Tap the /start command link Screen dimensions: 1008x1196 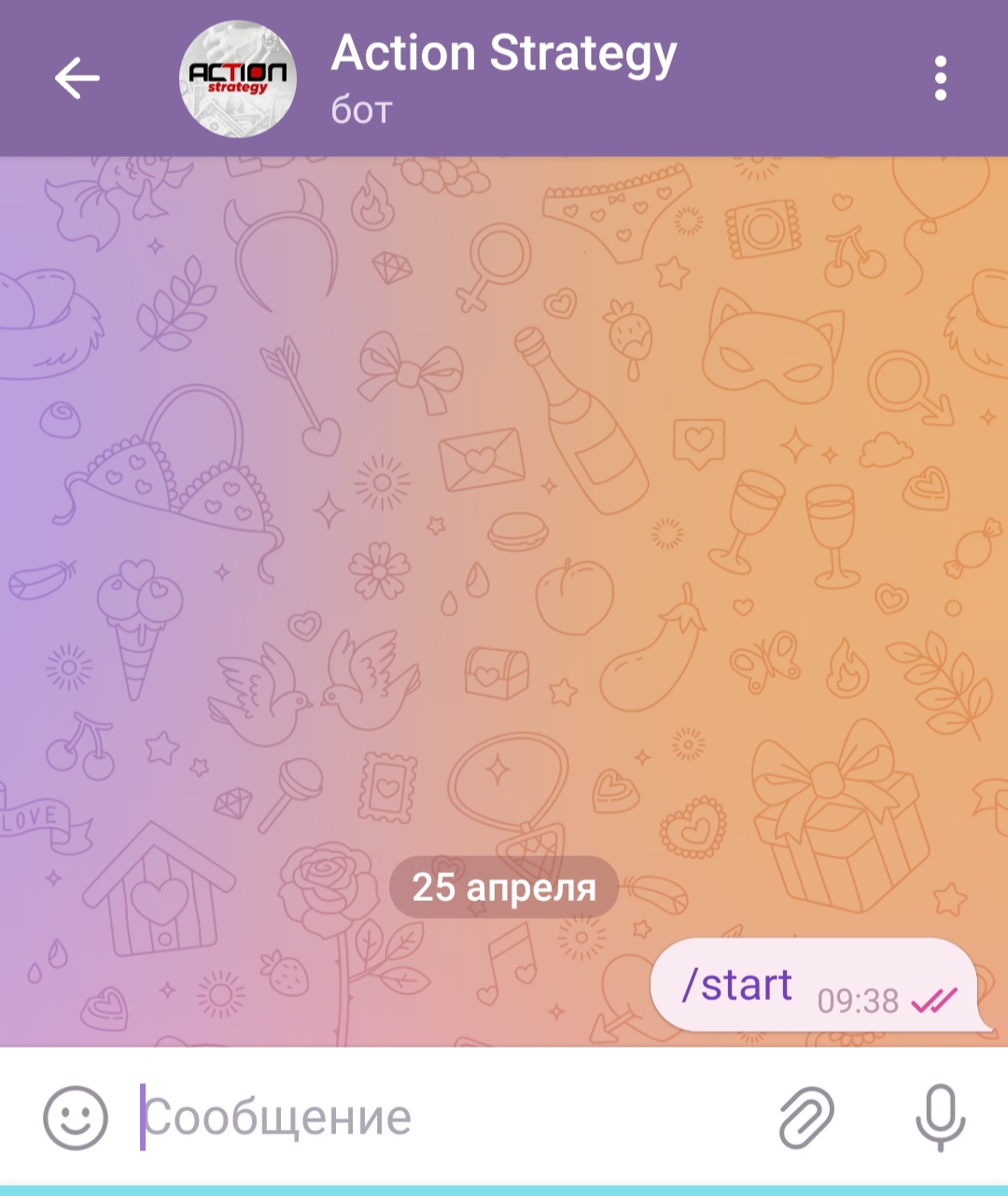pos(736,985)
